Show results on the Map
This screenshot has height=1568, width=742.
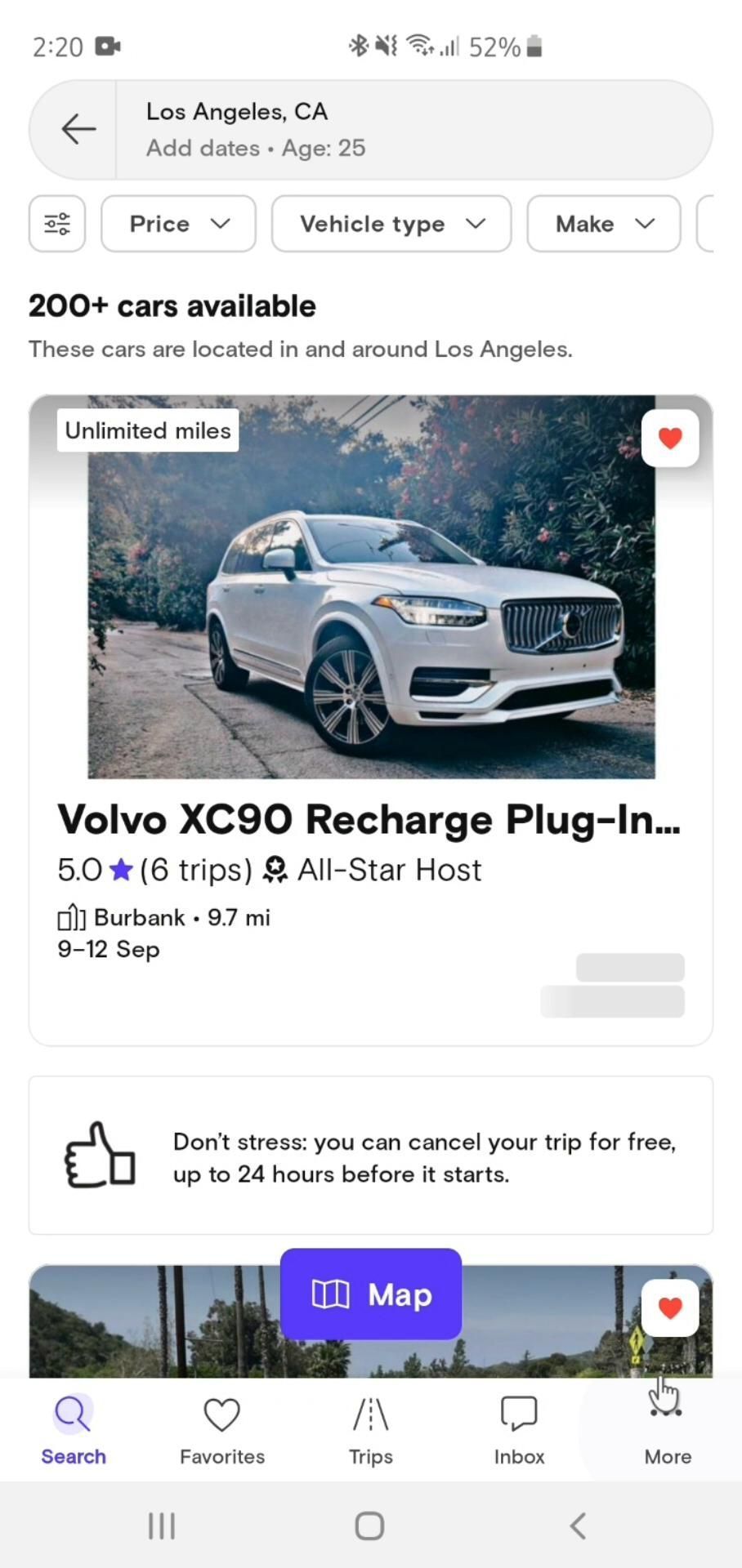[x=371, y=1294]
